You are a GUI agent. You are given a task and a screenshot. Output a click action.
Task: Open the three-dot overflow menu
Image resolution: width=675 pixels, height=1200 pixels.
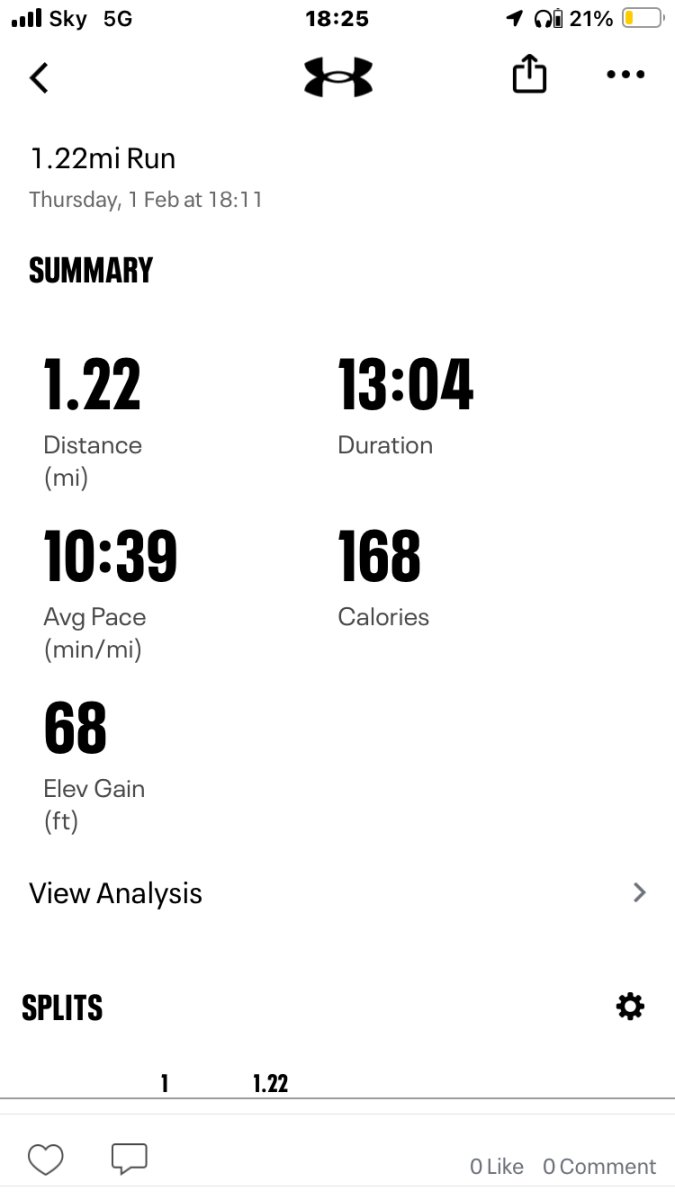626,75
